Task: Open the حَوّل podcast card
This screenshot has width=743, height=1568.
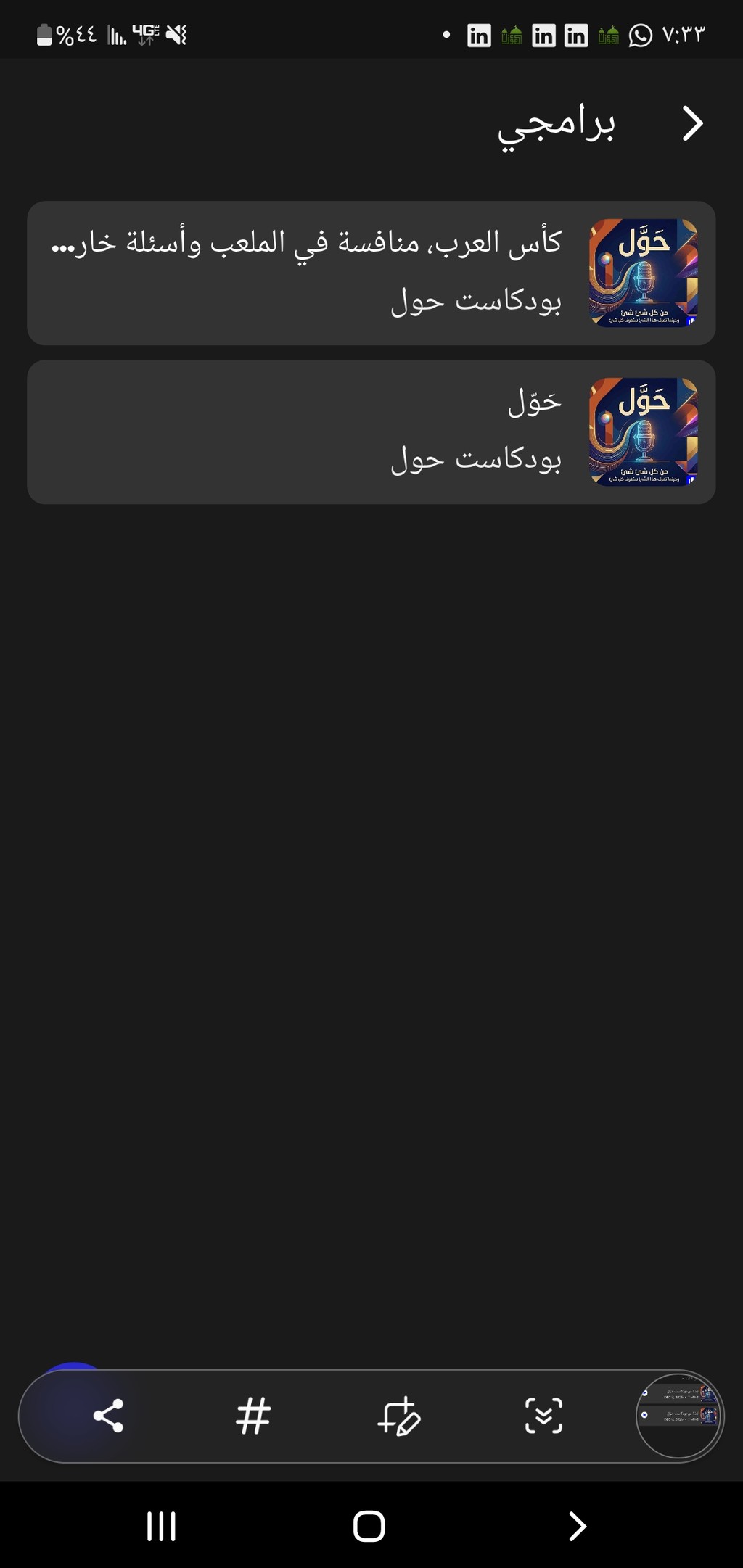Action: pyautogui.click(x=371, y=432)
